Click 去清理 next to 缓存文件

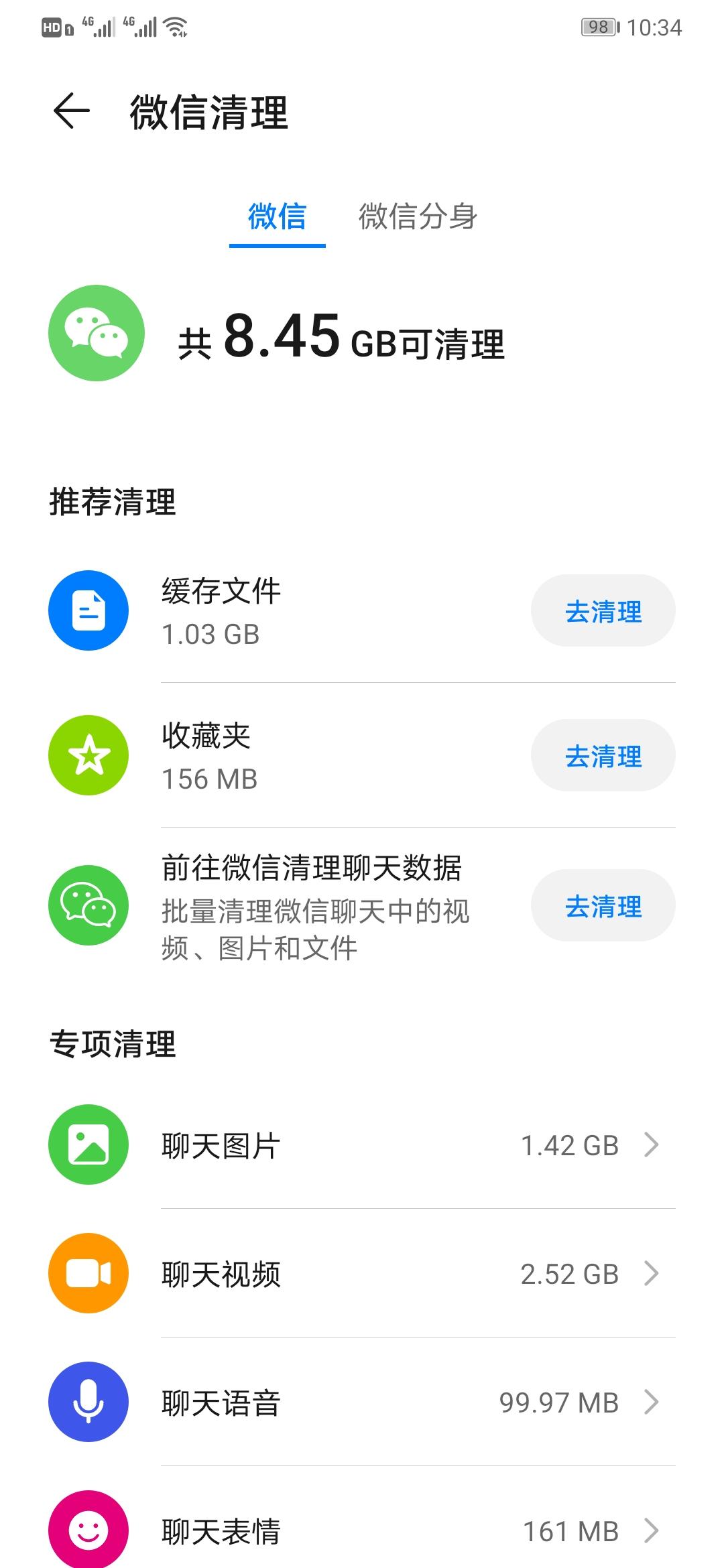pyautogui.click(x=603, y=611)
